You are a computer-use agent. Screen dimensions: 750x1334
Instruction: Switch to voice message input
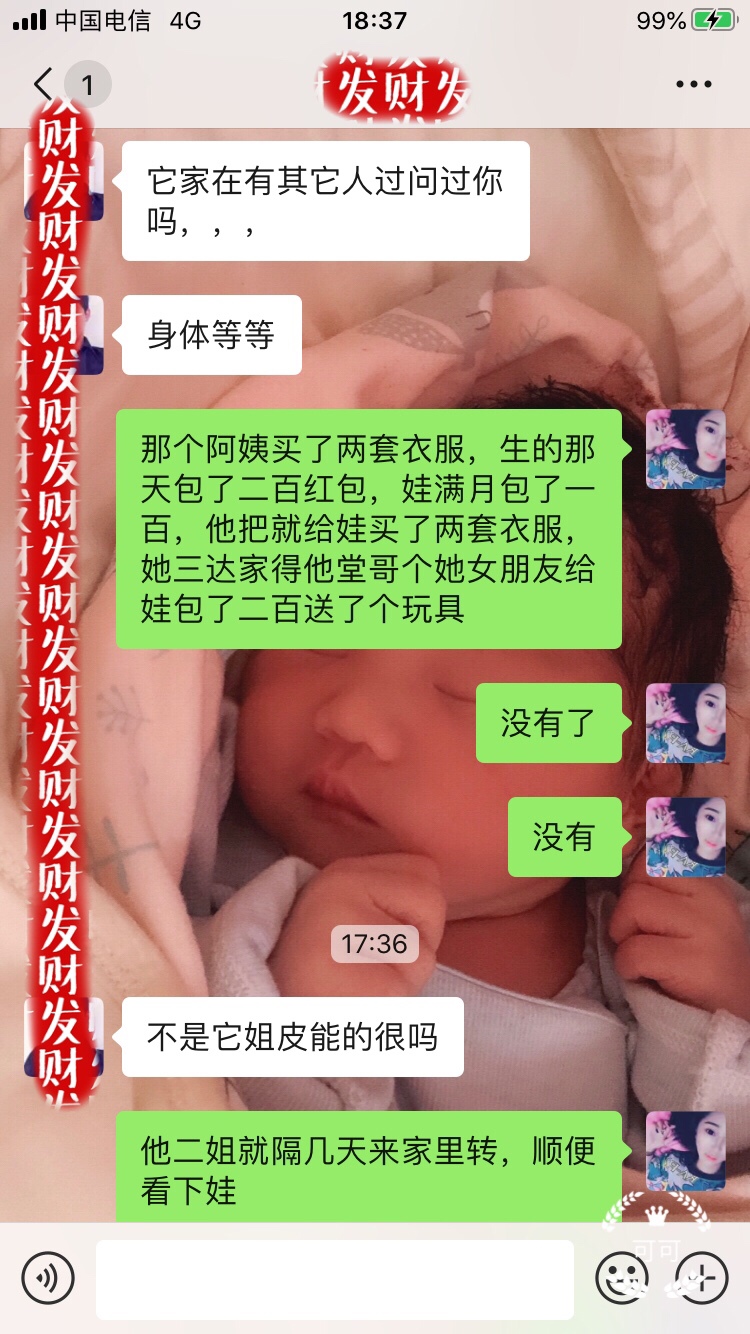click(x=48, y=1277)
